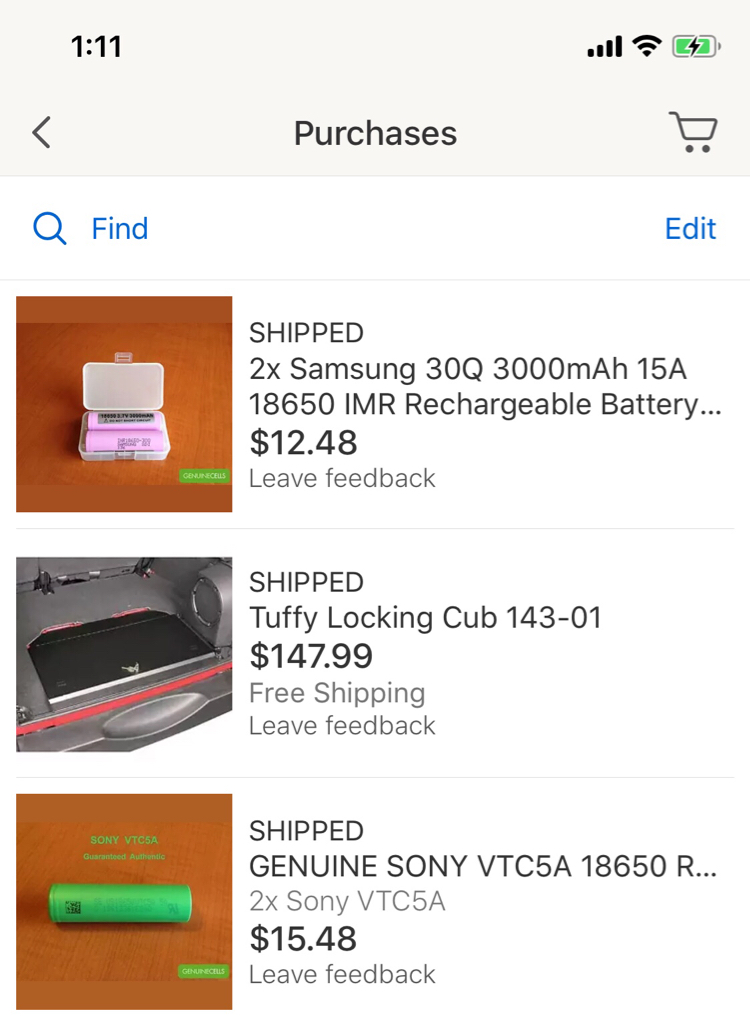The width and height of the screenshot is (750, 1024).
Task: Leave feedback for the Sony VTC5A batteries
Action: point(342,974)
